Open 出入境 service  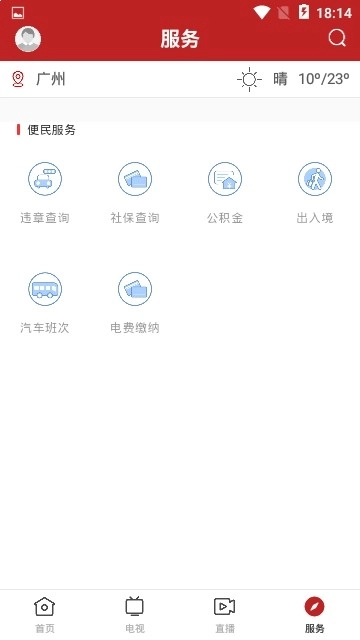(x=315, y=193)
